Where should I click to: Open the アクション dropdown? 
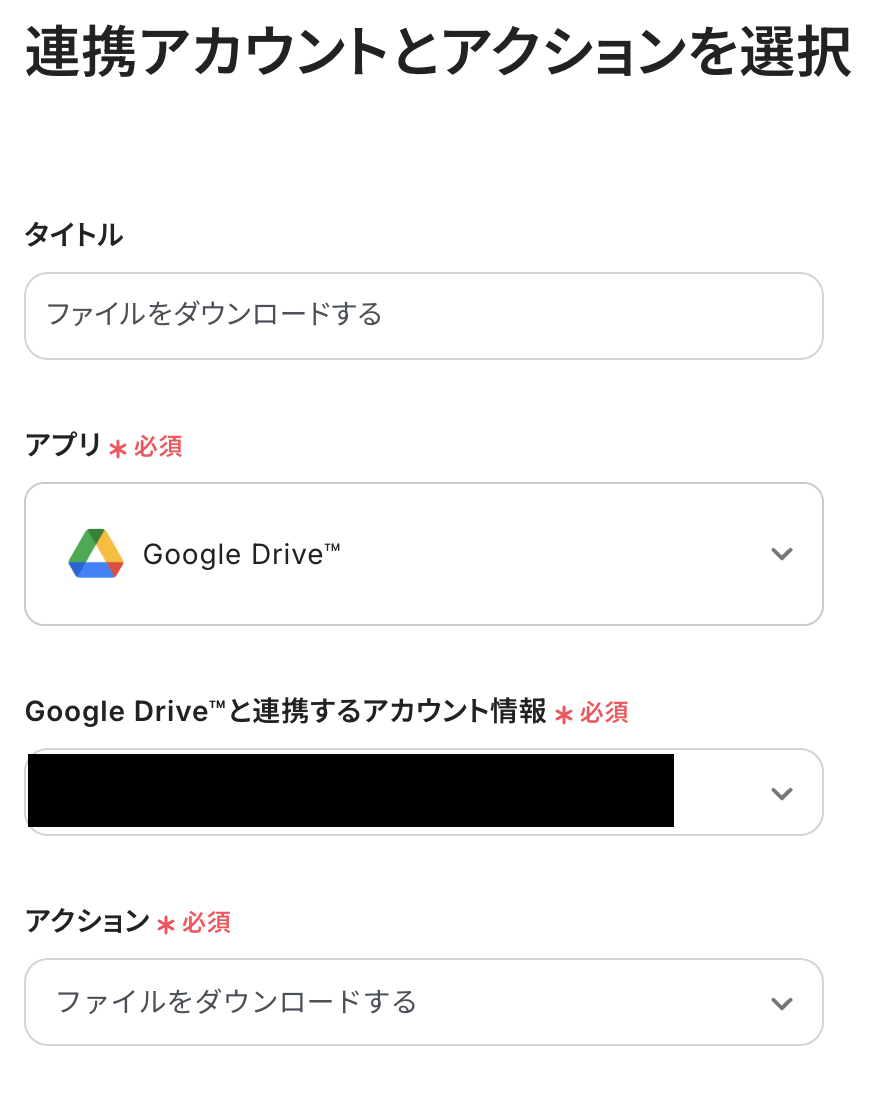[x=423, y=1002]
